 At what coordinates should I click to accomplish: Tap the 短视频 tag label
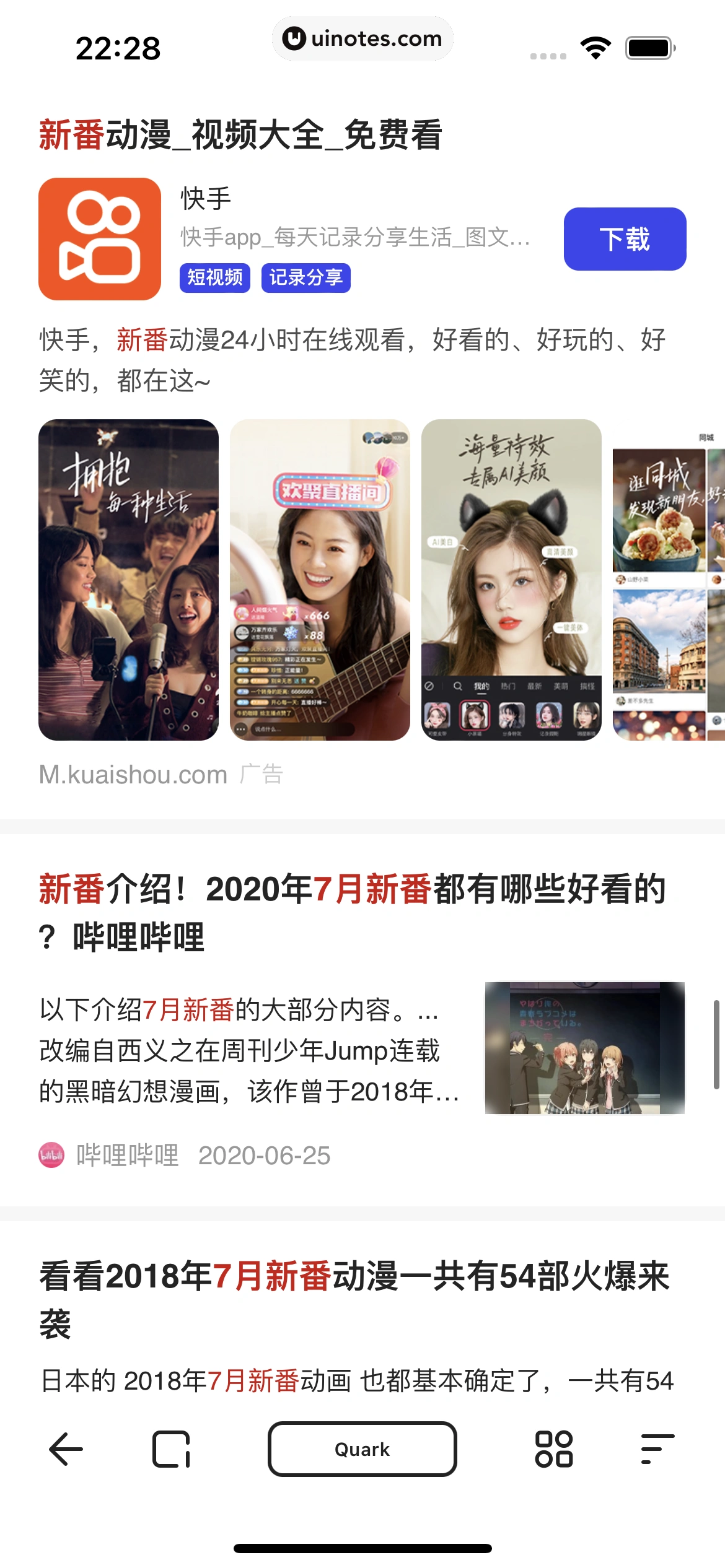(x=214, y=278)
